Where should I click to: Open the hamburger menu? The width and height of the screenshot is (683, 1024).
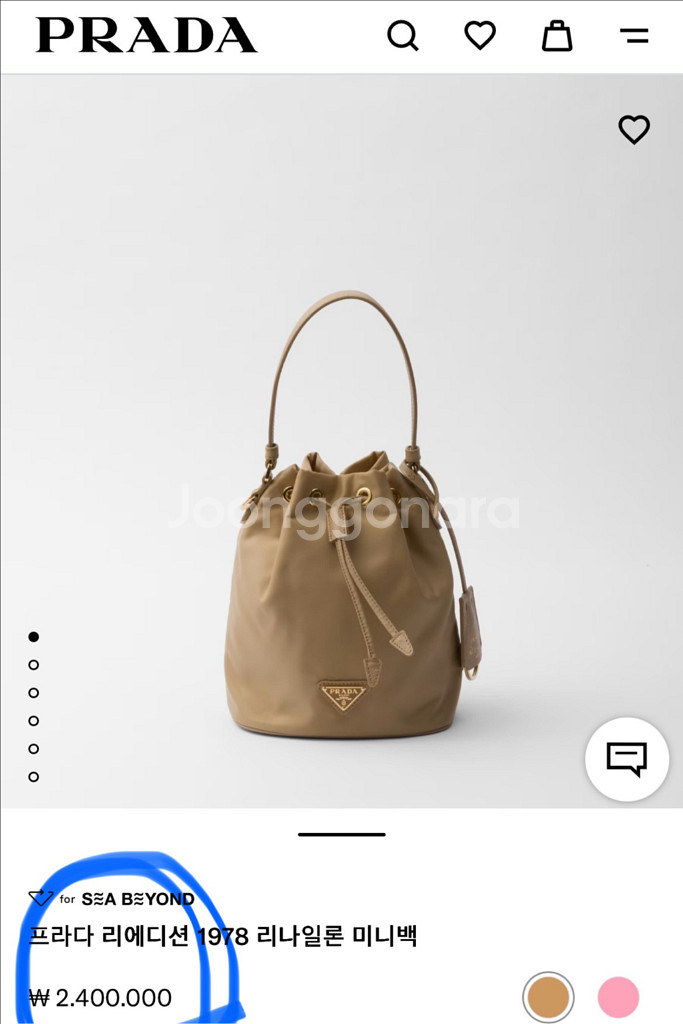point(634,36)
